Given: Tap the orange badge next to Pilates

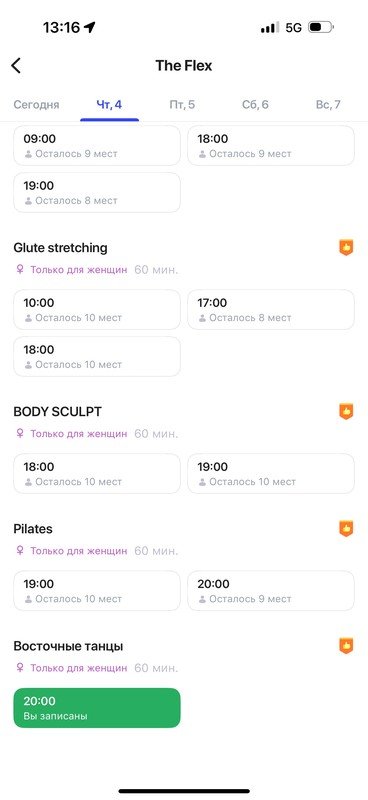Looking at the screenshot, I should coord(346,529).
